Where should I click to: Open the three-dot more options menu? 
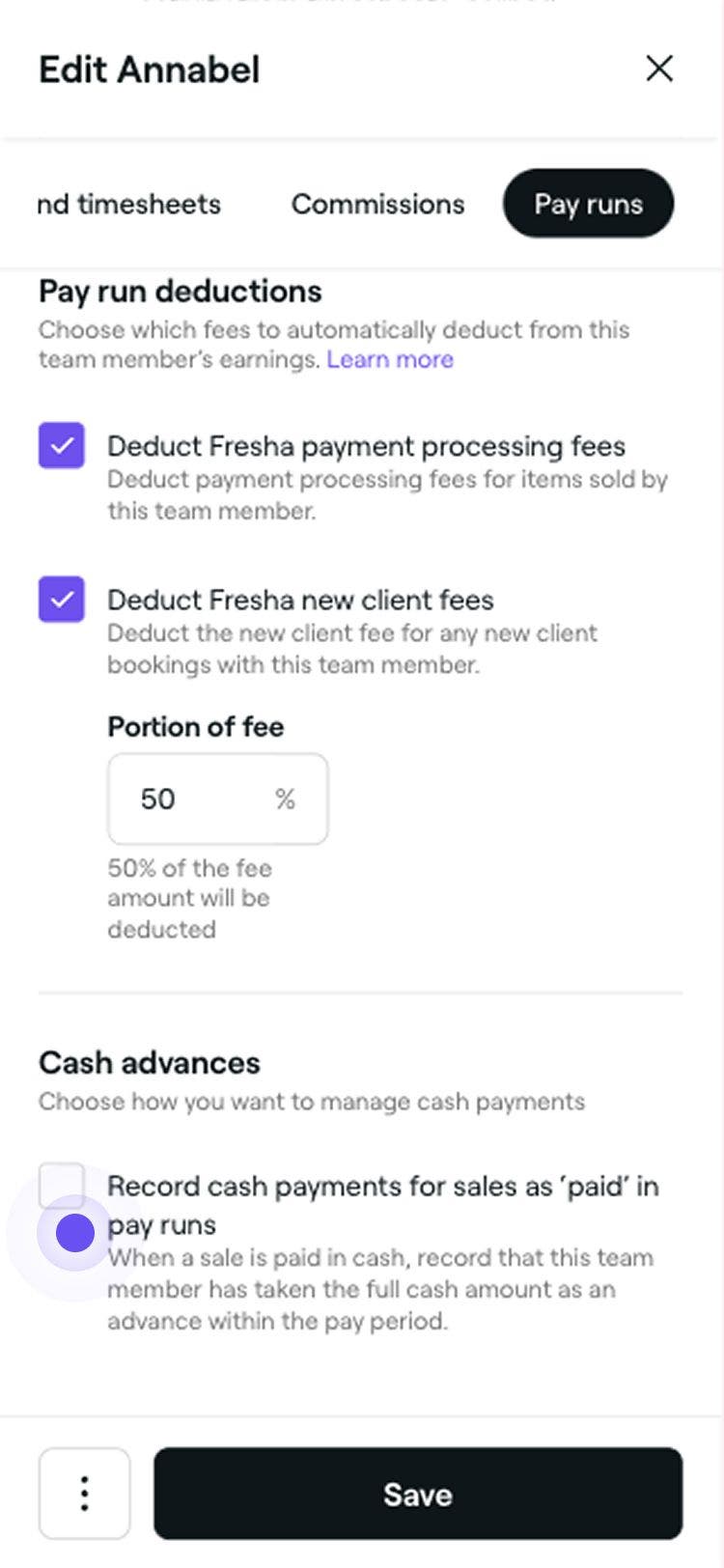click(85, 1493)
